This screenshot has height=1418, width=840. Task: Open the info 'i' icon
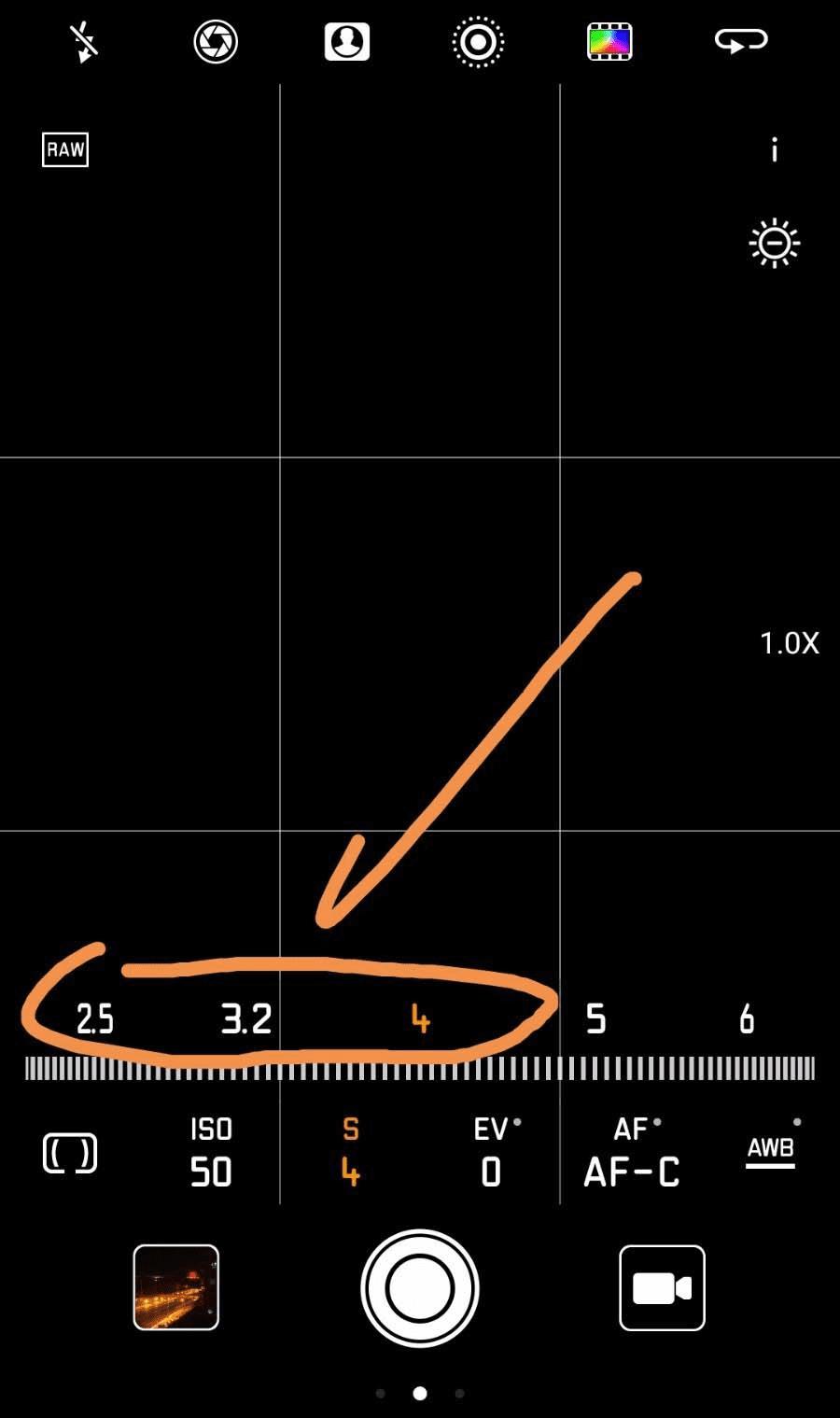click(x=774, y=150)
